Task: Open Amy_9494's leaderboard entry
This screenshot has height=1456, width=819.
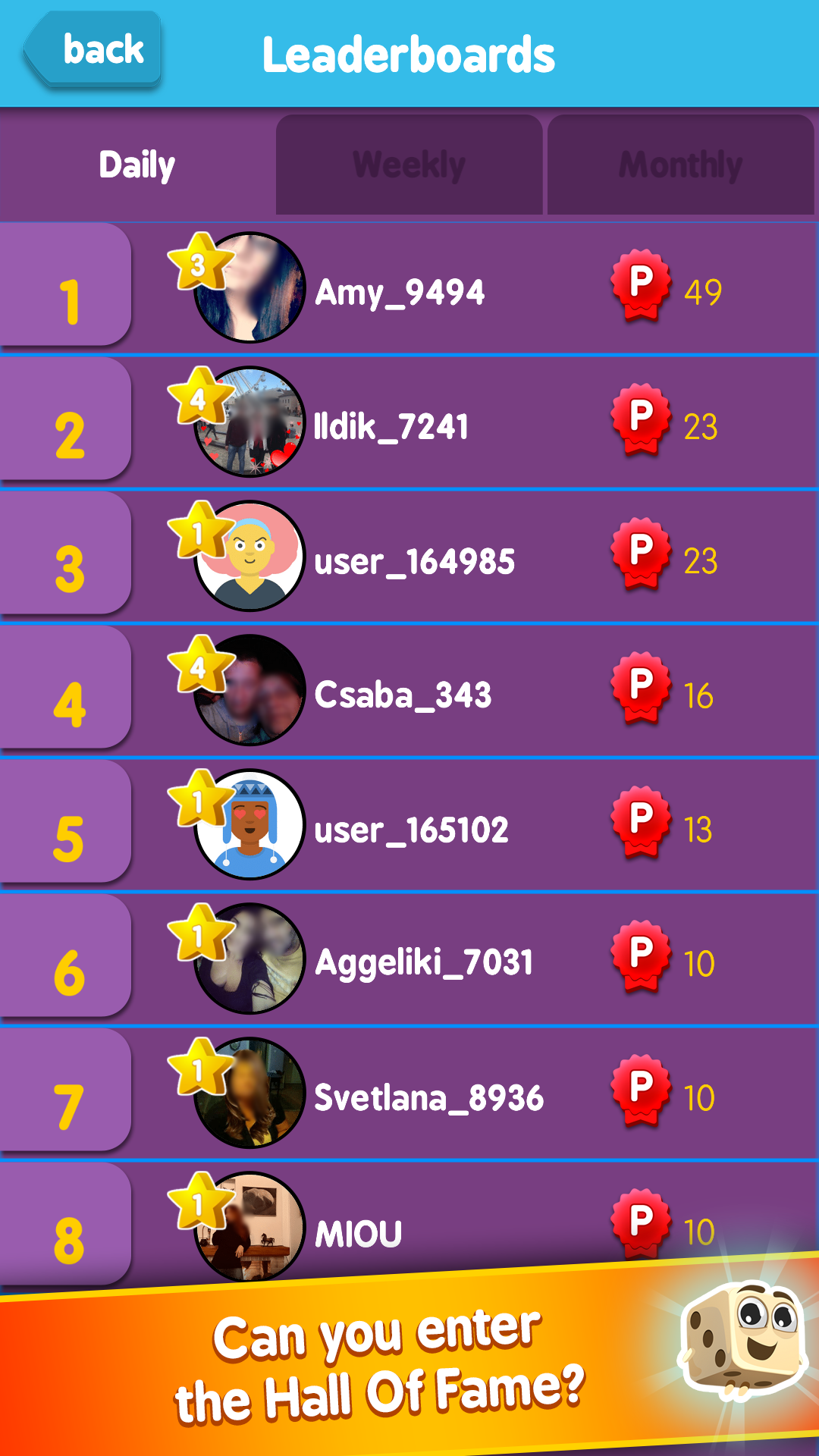Action: pyautogui.click(x=409, y=287)
